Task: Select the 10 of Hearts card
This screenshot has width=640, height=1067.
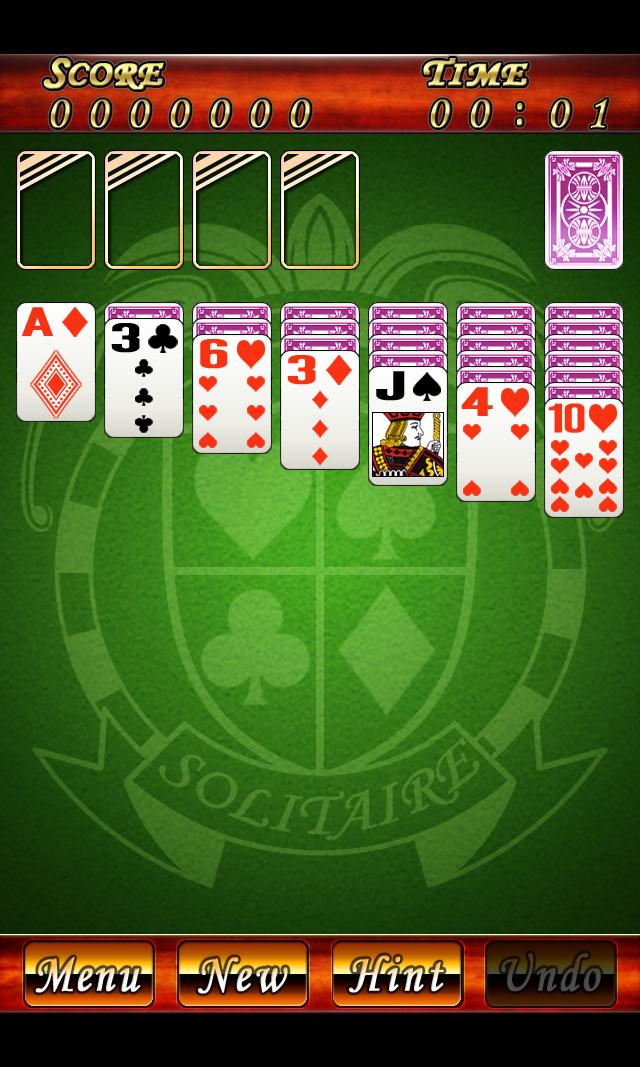Action: click(x=584, y=458)
